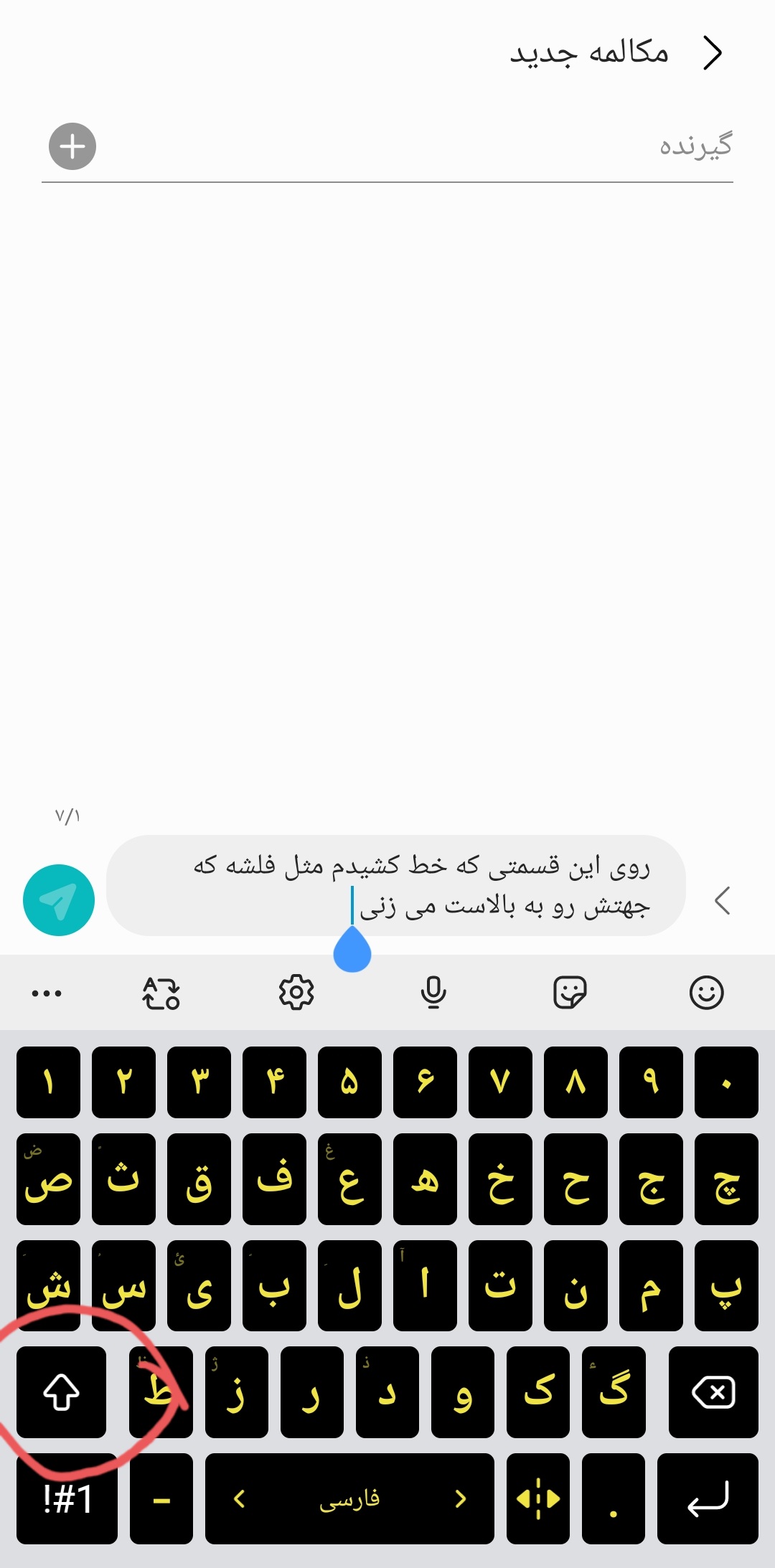Viewport: 775px width, 1568px height.
Task: Open keyboard settings gear
Action: [x=296, y=993]
